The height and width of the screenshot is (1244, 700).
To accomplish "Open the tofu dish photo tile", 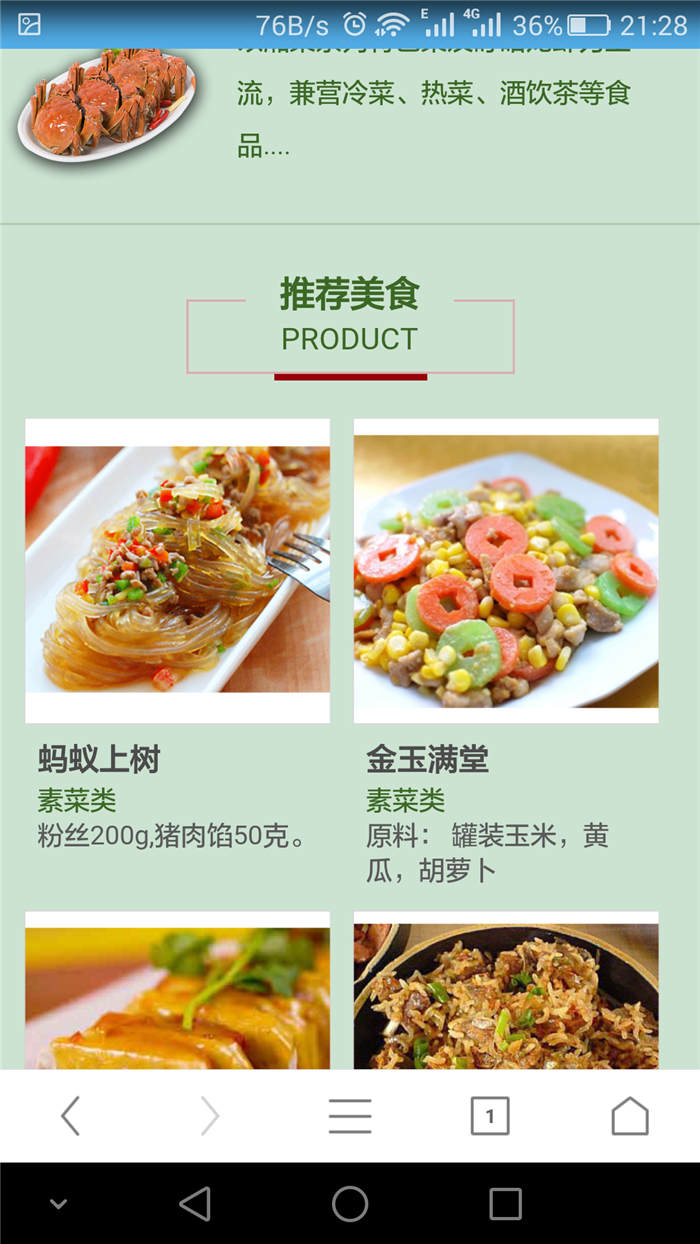I will click(177, 991).
